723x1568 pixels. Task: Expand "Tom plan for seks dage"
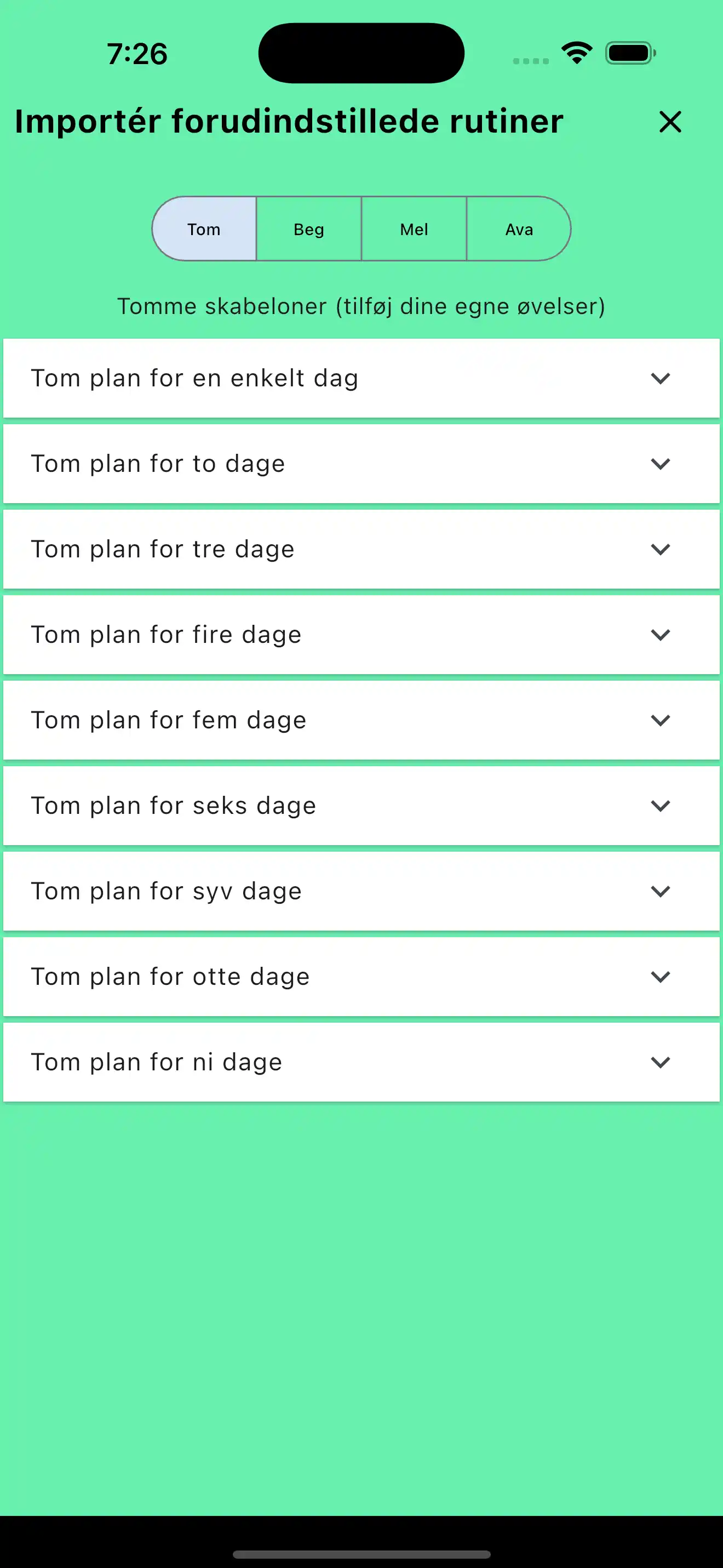point(661,806)
